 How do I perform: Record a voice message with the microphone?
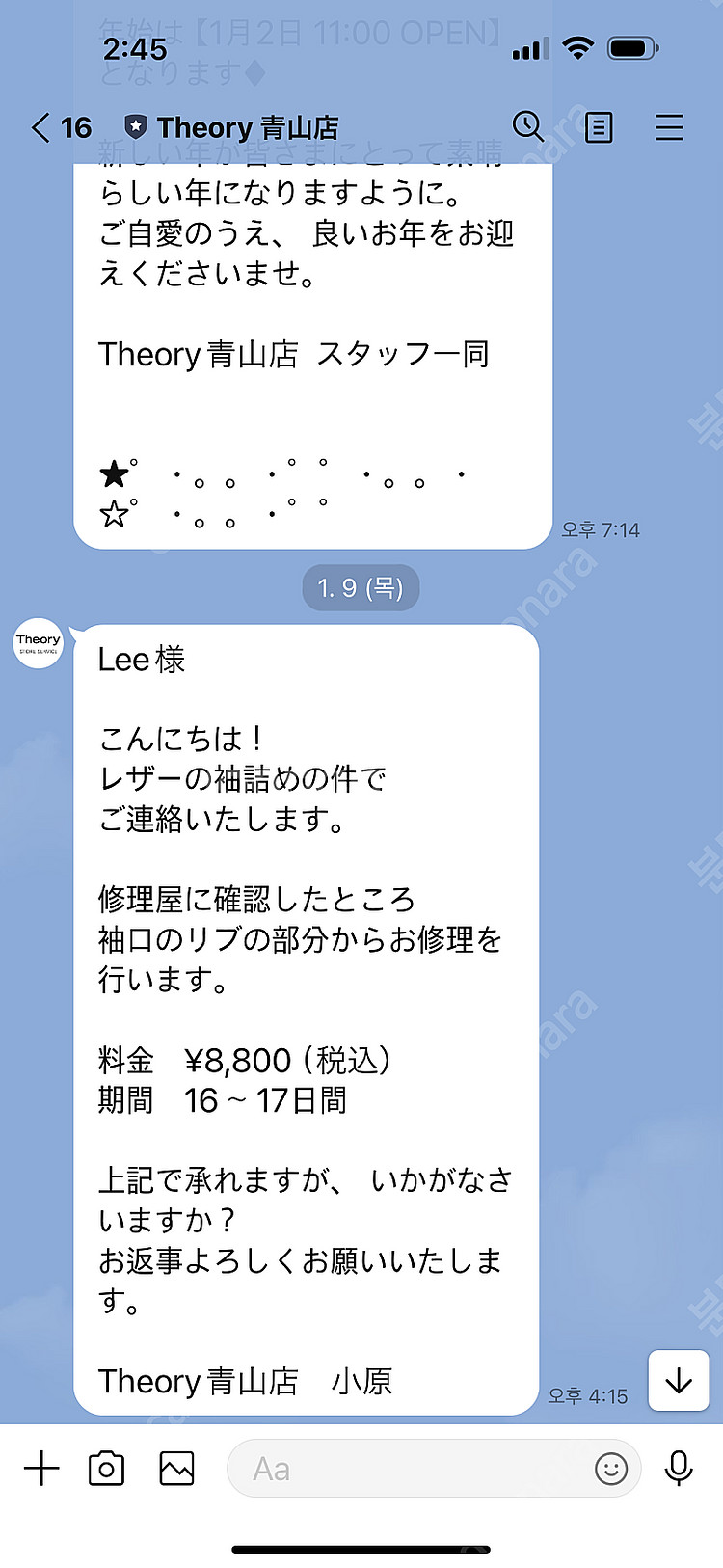pos(679,1469)
